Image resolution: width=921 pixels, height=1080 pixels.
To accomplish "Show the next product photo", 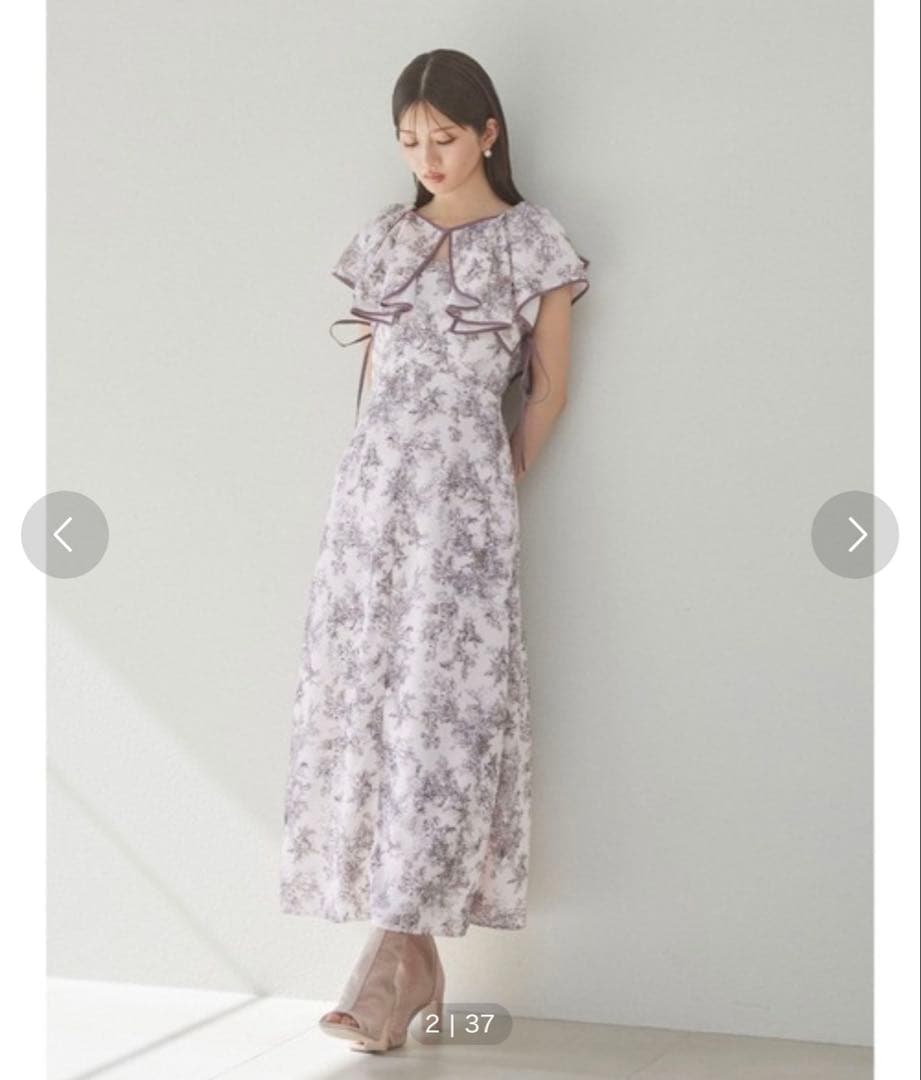I will 855,534.
